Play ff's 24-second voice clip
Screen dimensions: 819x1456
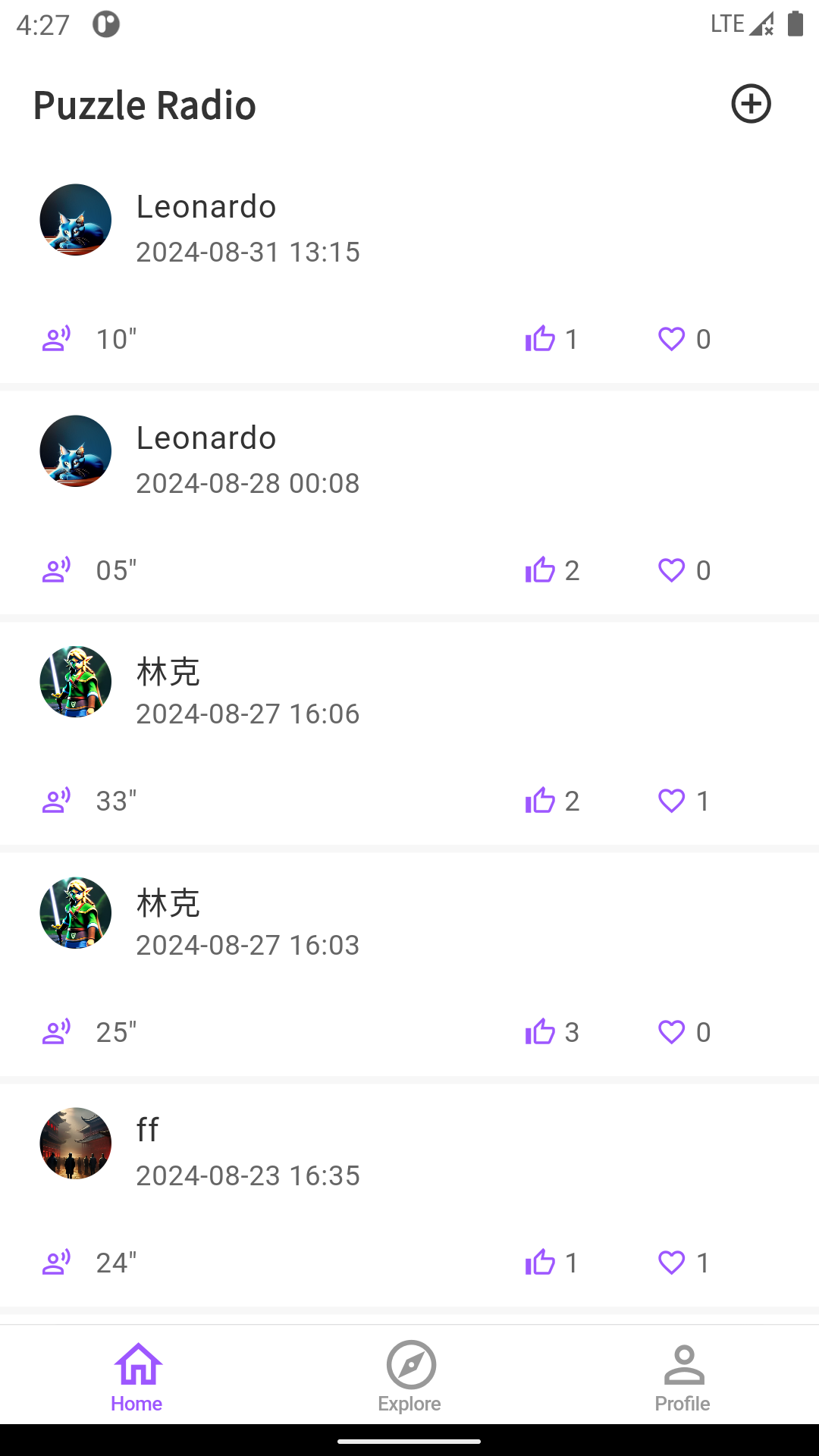point(57,1263)
